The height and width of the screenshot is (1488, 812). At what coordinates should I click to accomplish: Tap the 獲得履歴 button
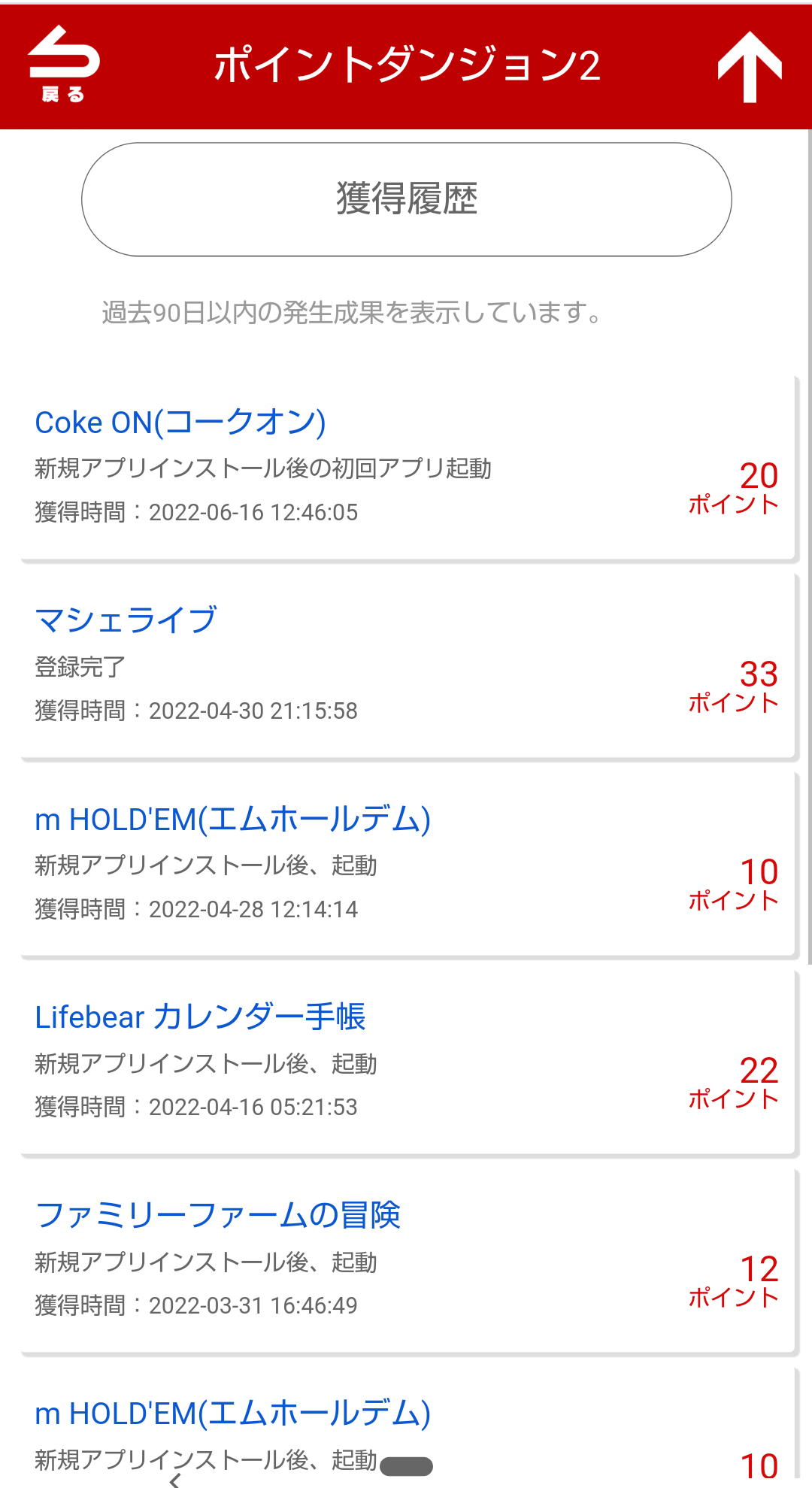[x=406, y=199]
